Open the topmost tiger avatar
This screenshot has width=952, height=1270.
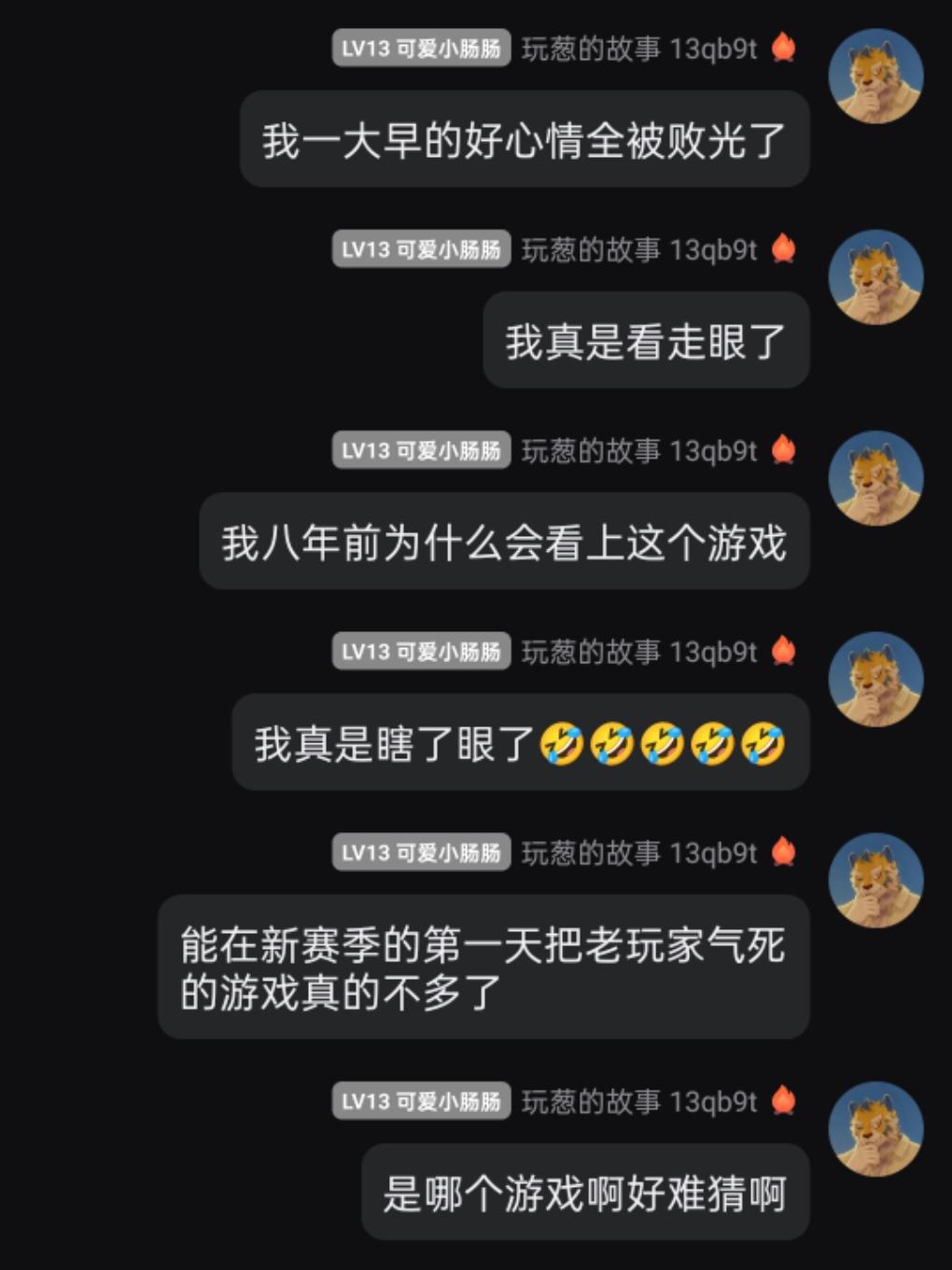875,75
